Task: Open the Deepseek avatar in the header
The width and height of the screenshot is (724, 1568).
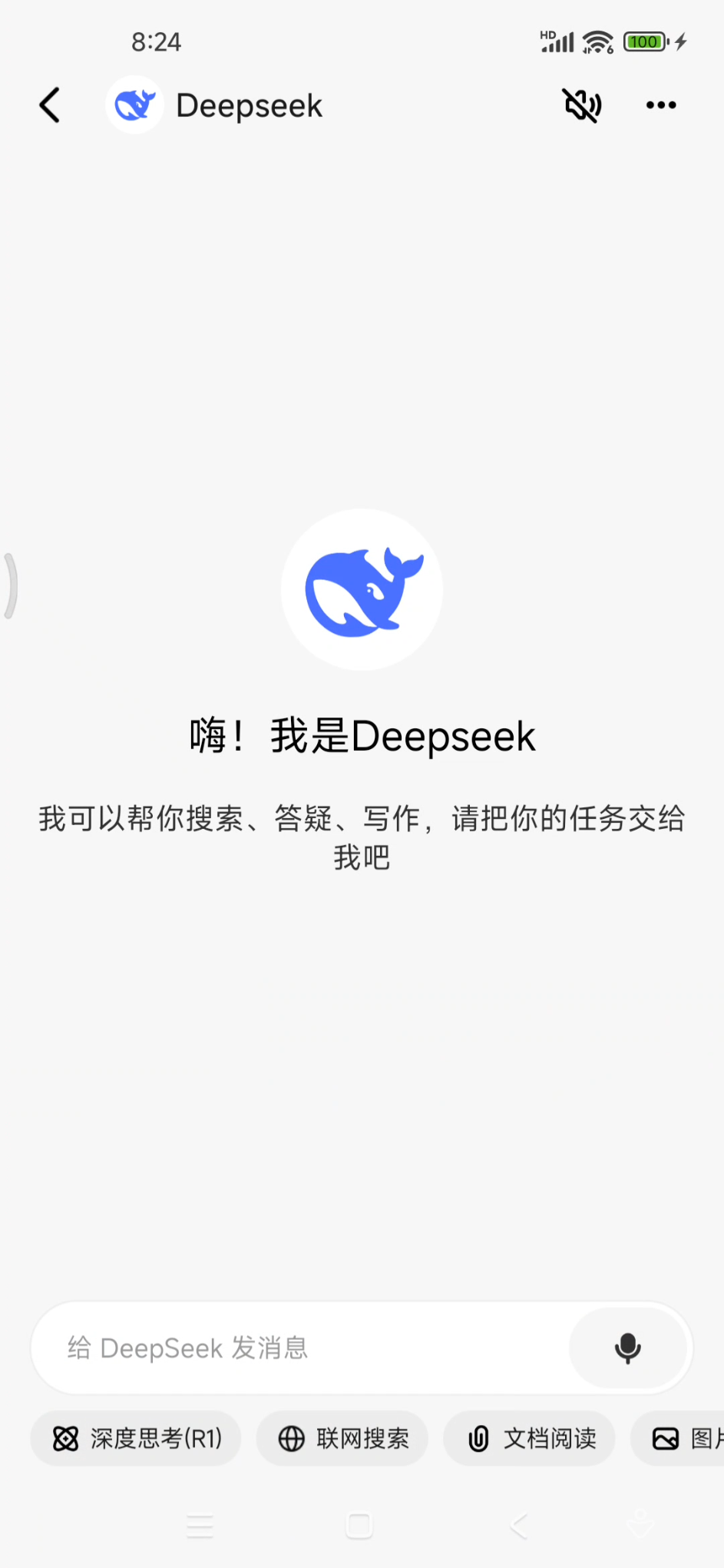Action: (134, 105)
